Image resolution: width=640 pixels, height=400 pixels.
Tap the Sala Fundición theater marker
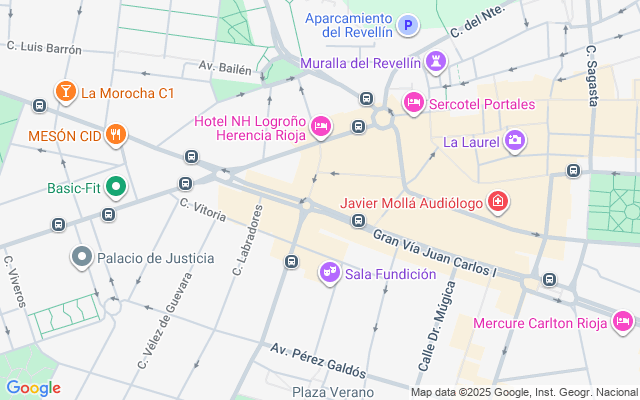pos(330,273)
